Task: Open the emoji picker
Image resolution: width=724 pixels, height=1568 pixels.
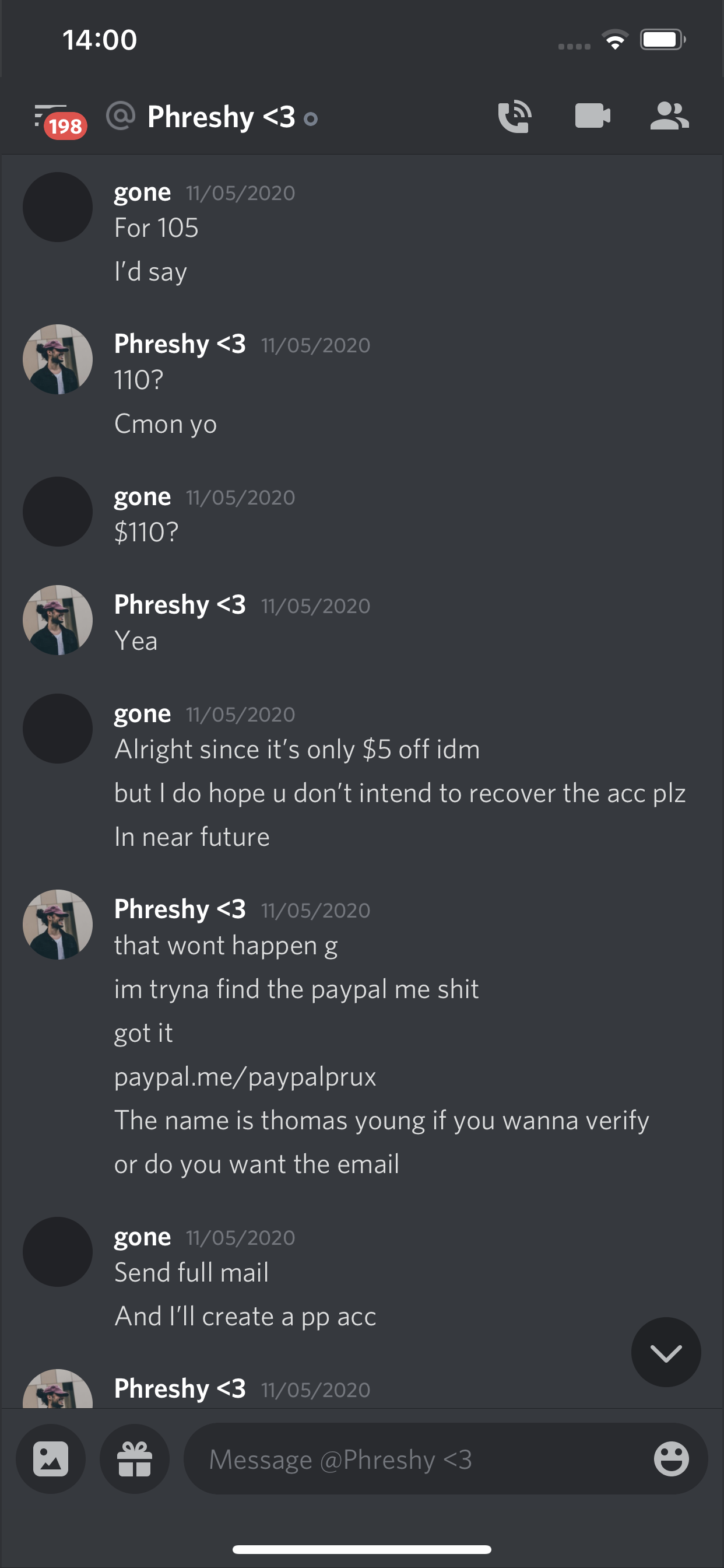Action: [x=671, y=1459]
